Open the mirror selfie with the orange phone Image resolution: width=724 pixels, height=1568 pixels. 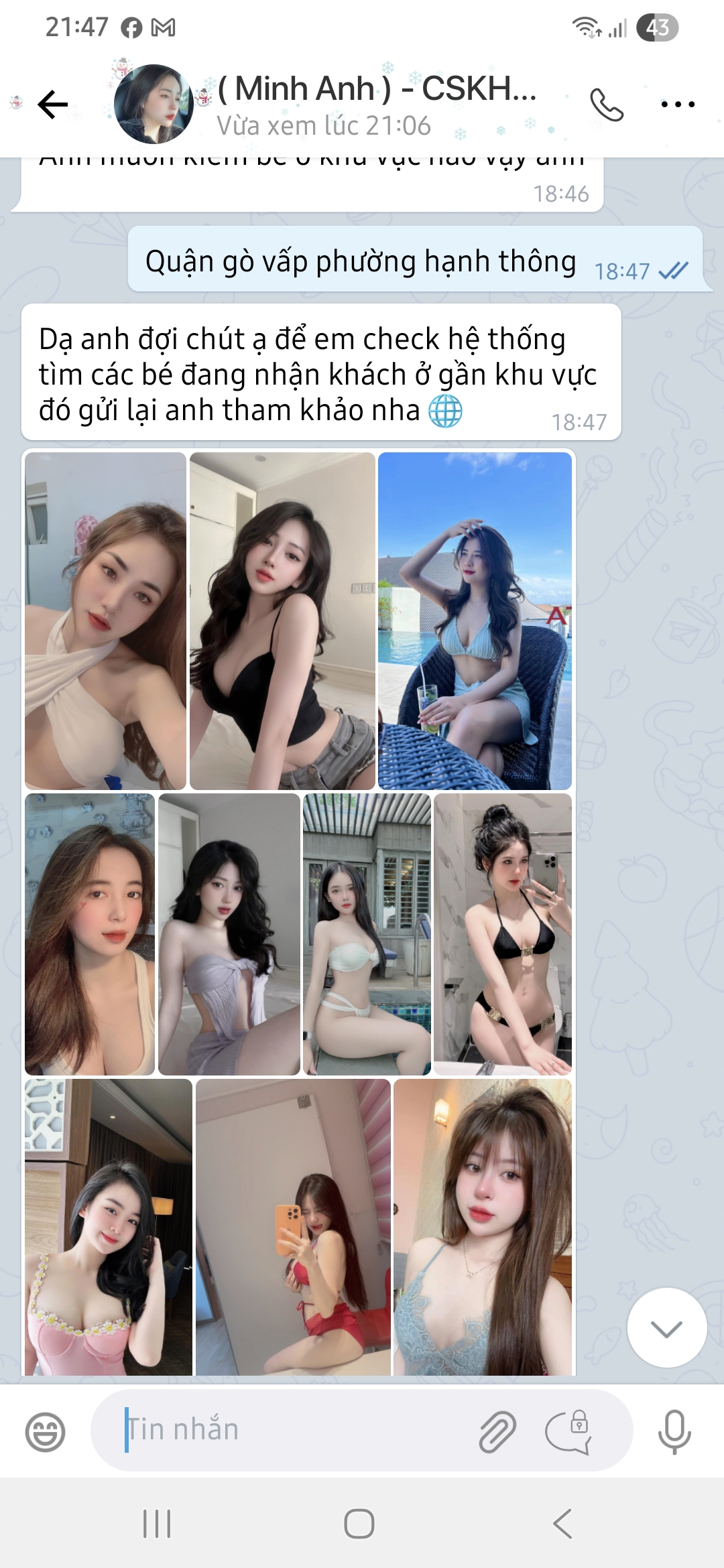[x=293, y=1226]
